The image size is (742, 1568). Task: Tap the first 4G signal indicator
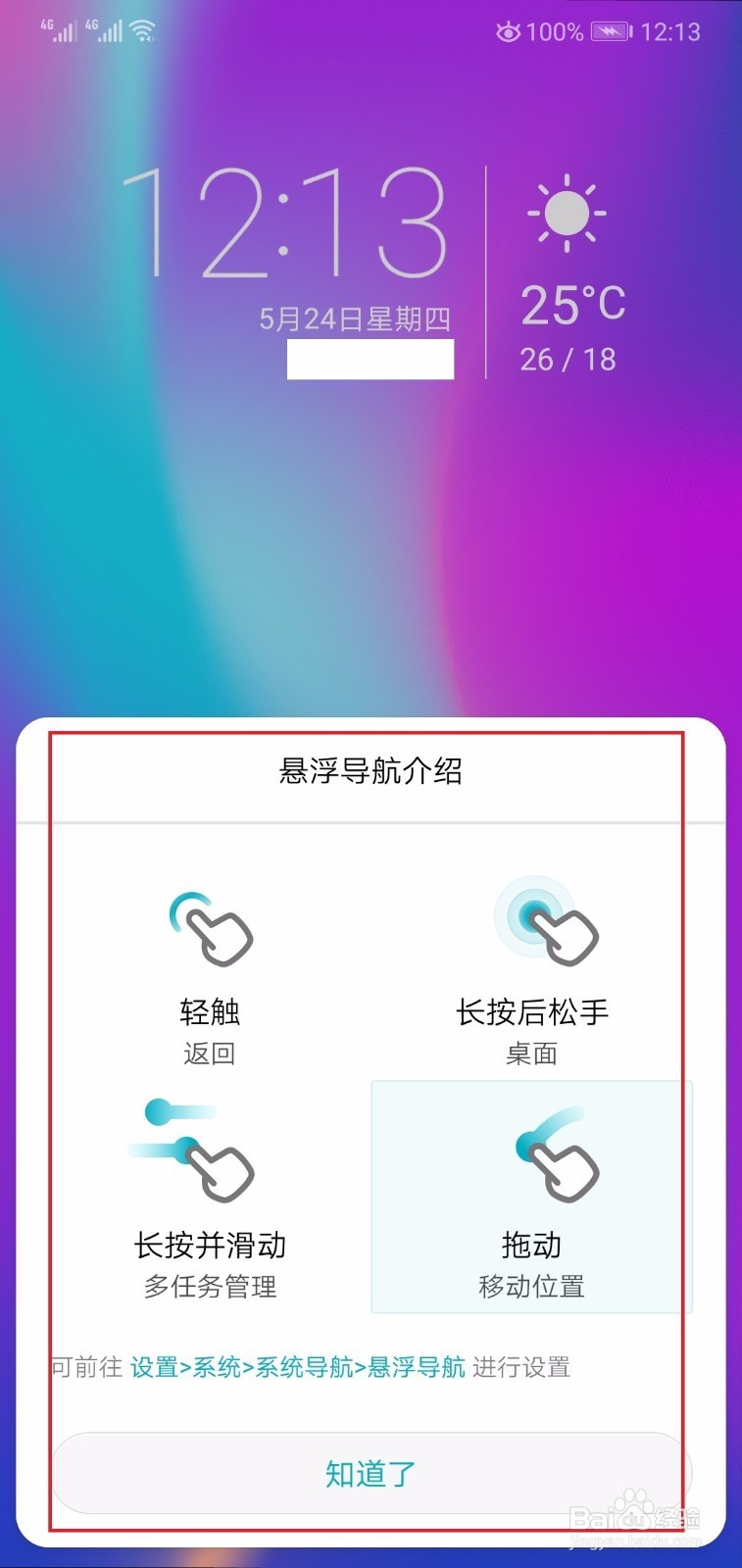point(56,29)
